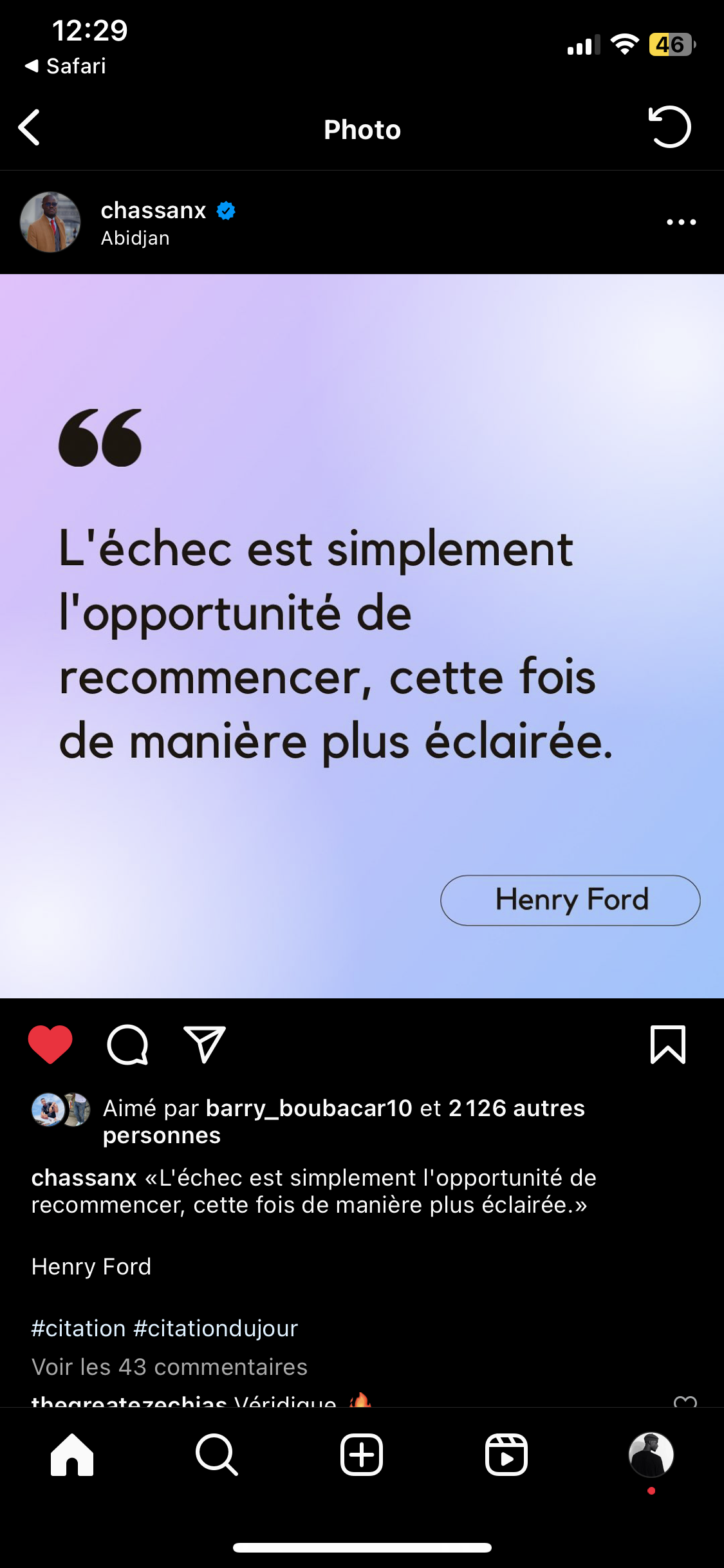
Task: View the 2 126 autres personnes likes
Action: pyautogui.click(x=344, y=1122)
